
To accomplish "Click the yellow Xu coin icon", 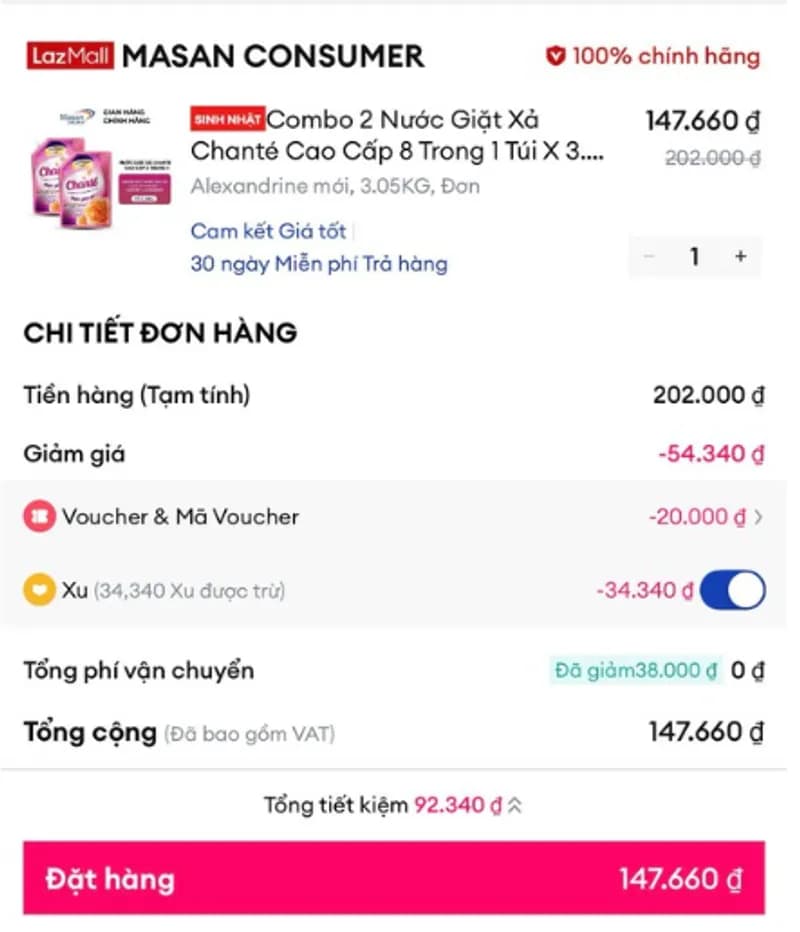I will point(37,590).
